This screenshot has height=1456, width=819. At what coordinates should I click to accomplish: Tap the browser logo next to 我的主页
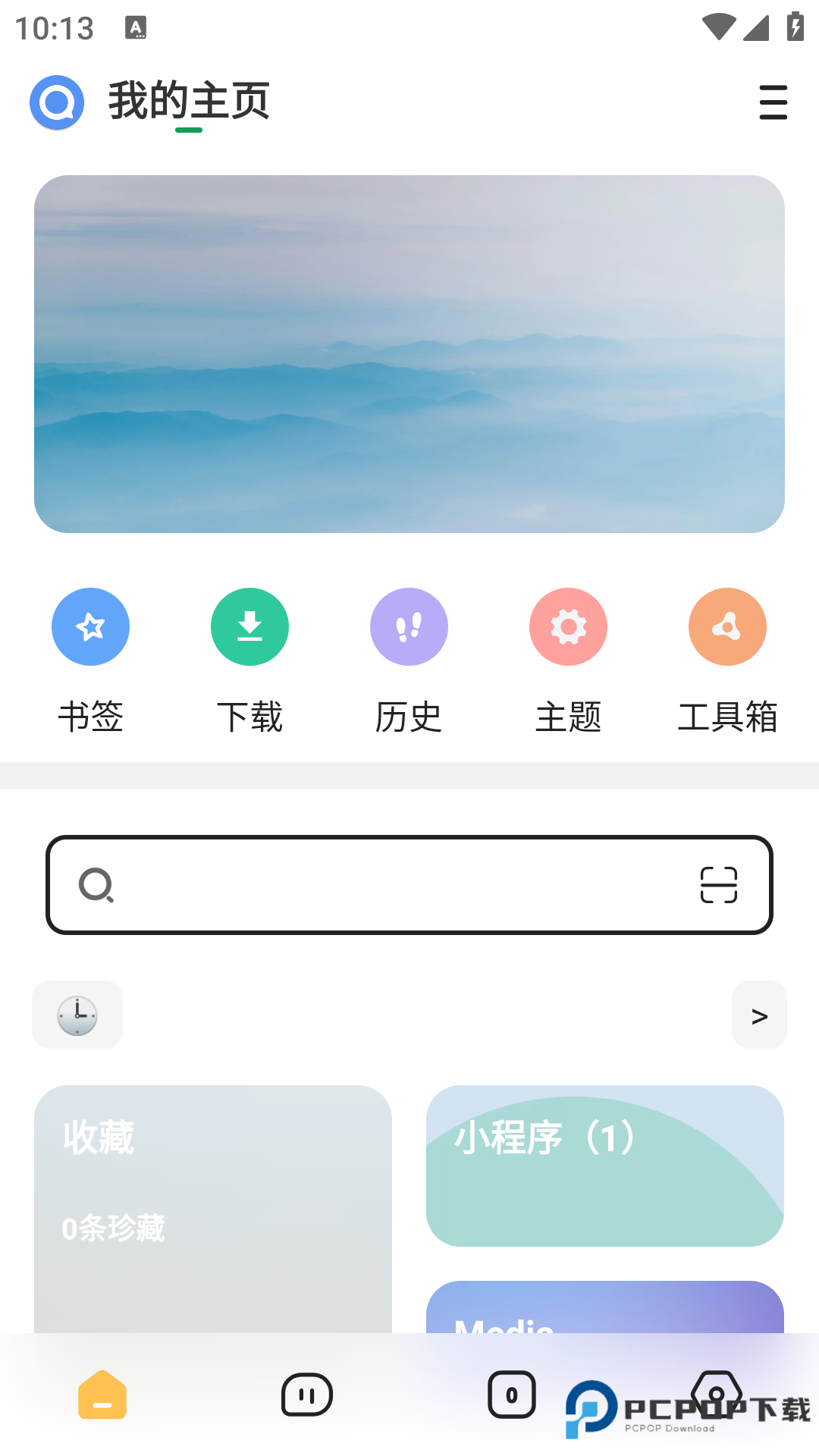click(57, 103)
